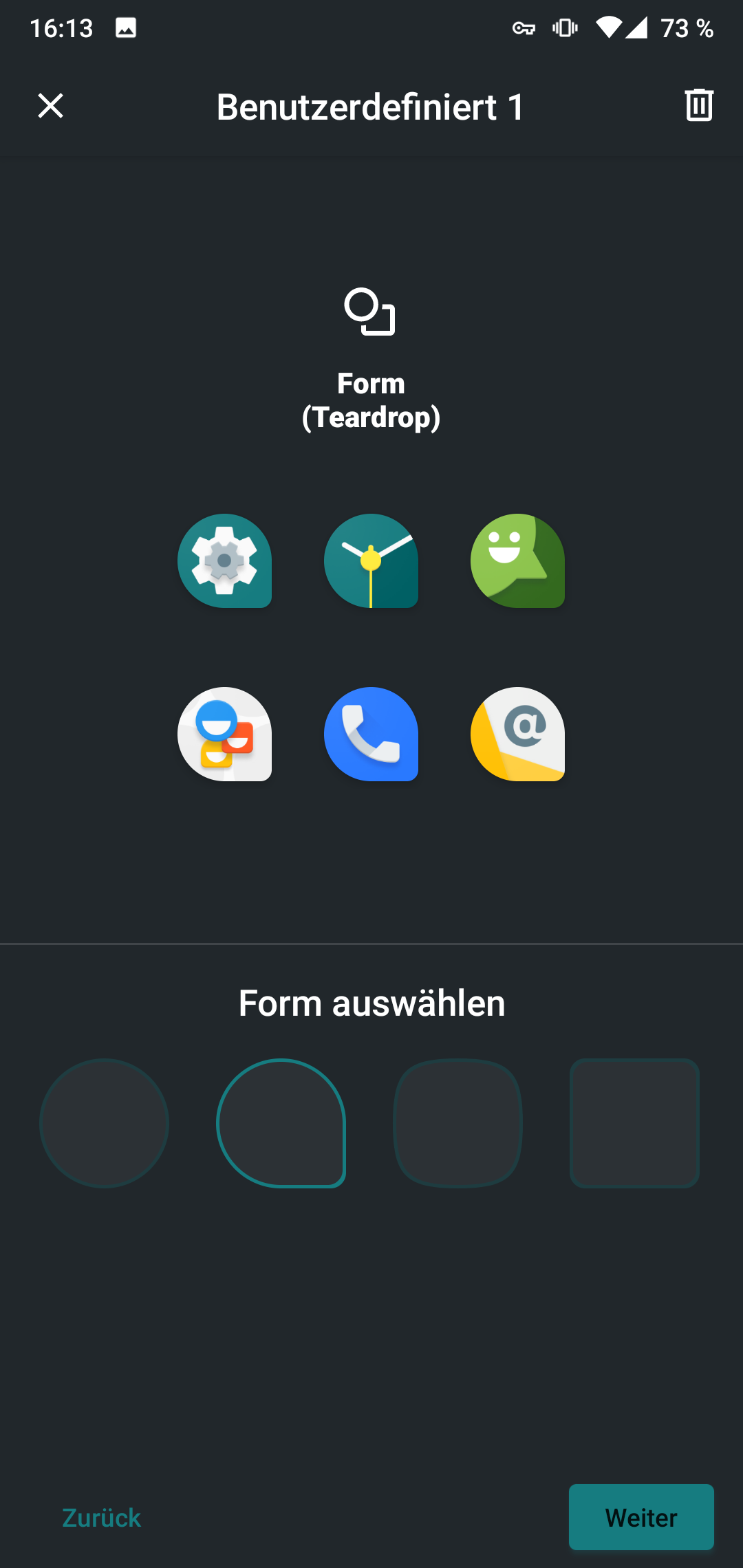743x1568 pixels.
Task: Click the key icon in the status bar
Action: [524, 28]
